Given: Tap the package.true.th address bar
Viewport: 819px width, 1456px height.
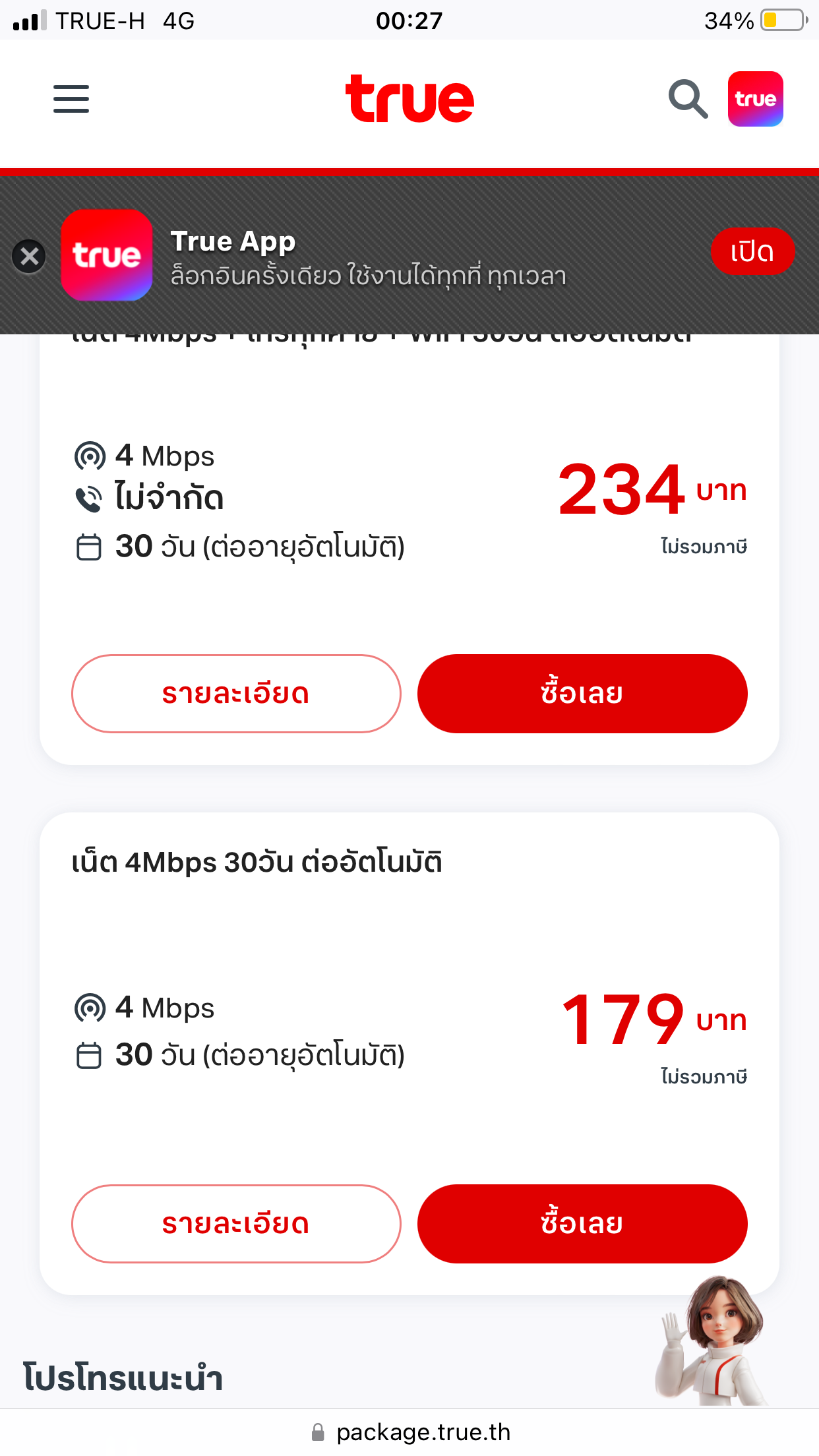Looking at the screenshot, I should [409, 1432].
